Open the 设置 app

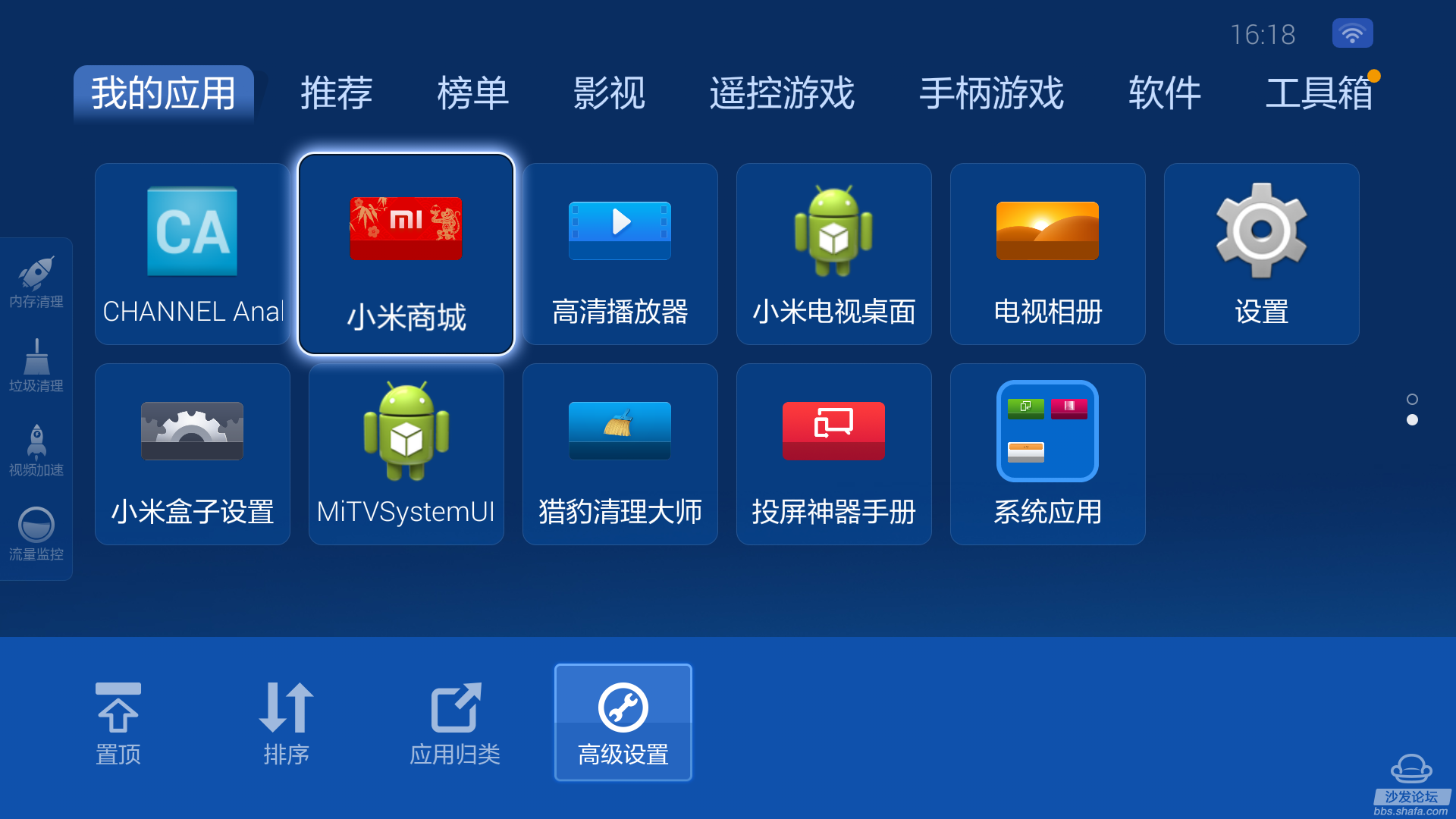click(x=1261, y=254)
